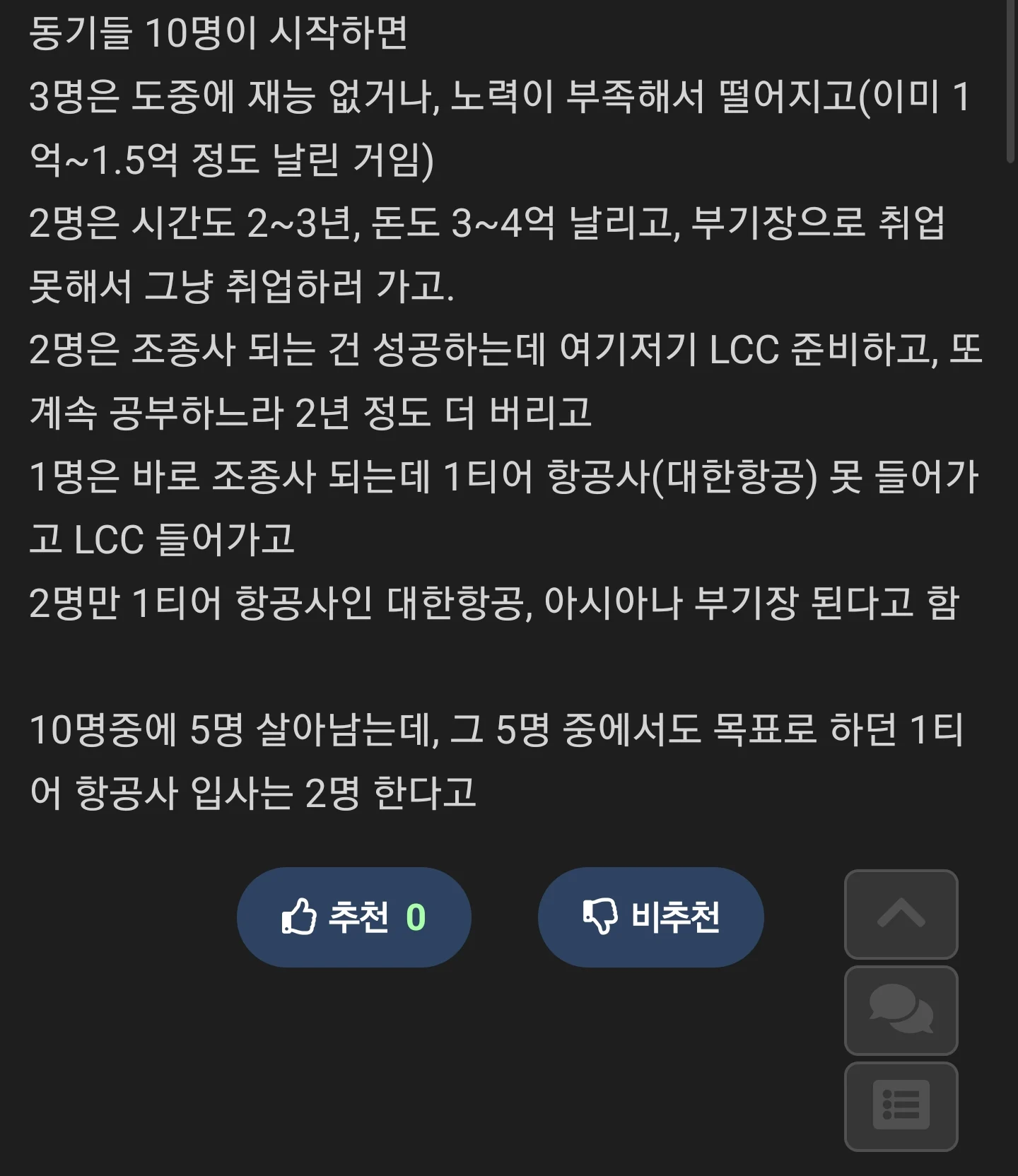
Task: Open the post list button
Action: pyautogui.click(x=901, y=1105)
